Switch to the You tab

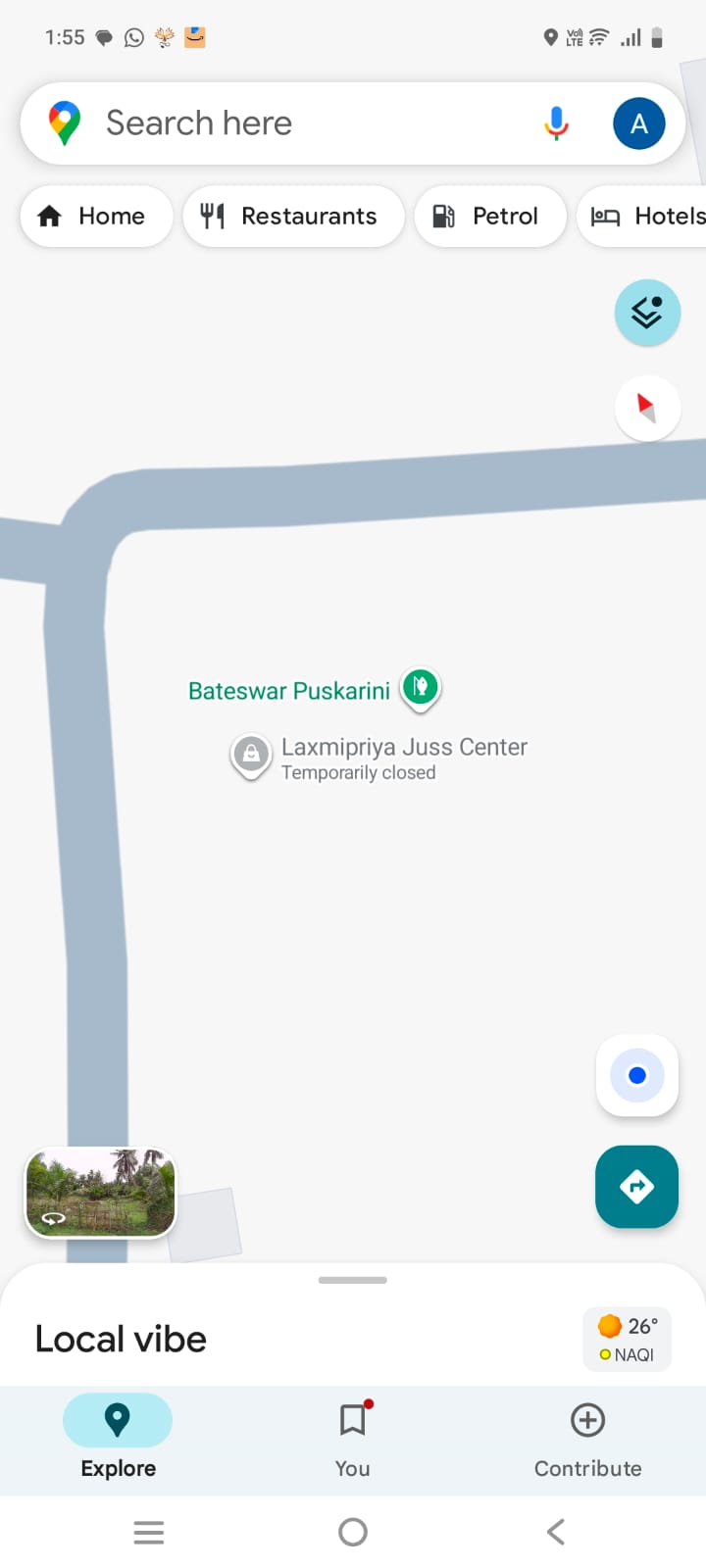353,1439
